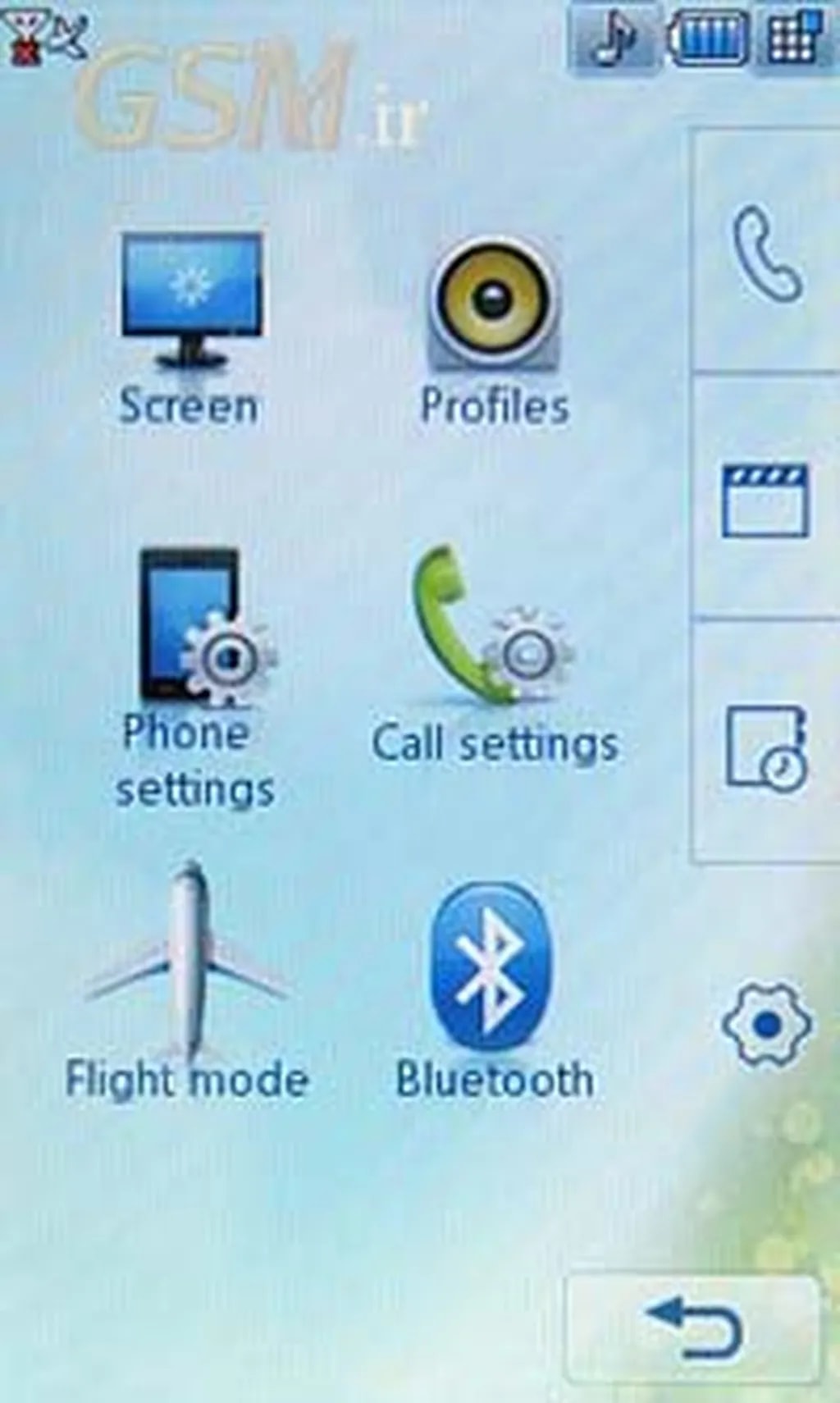This screenshot has width=840, height=1403.
Task: Switch to the multimedia clapperboard tab
Action: (765, 500)
